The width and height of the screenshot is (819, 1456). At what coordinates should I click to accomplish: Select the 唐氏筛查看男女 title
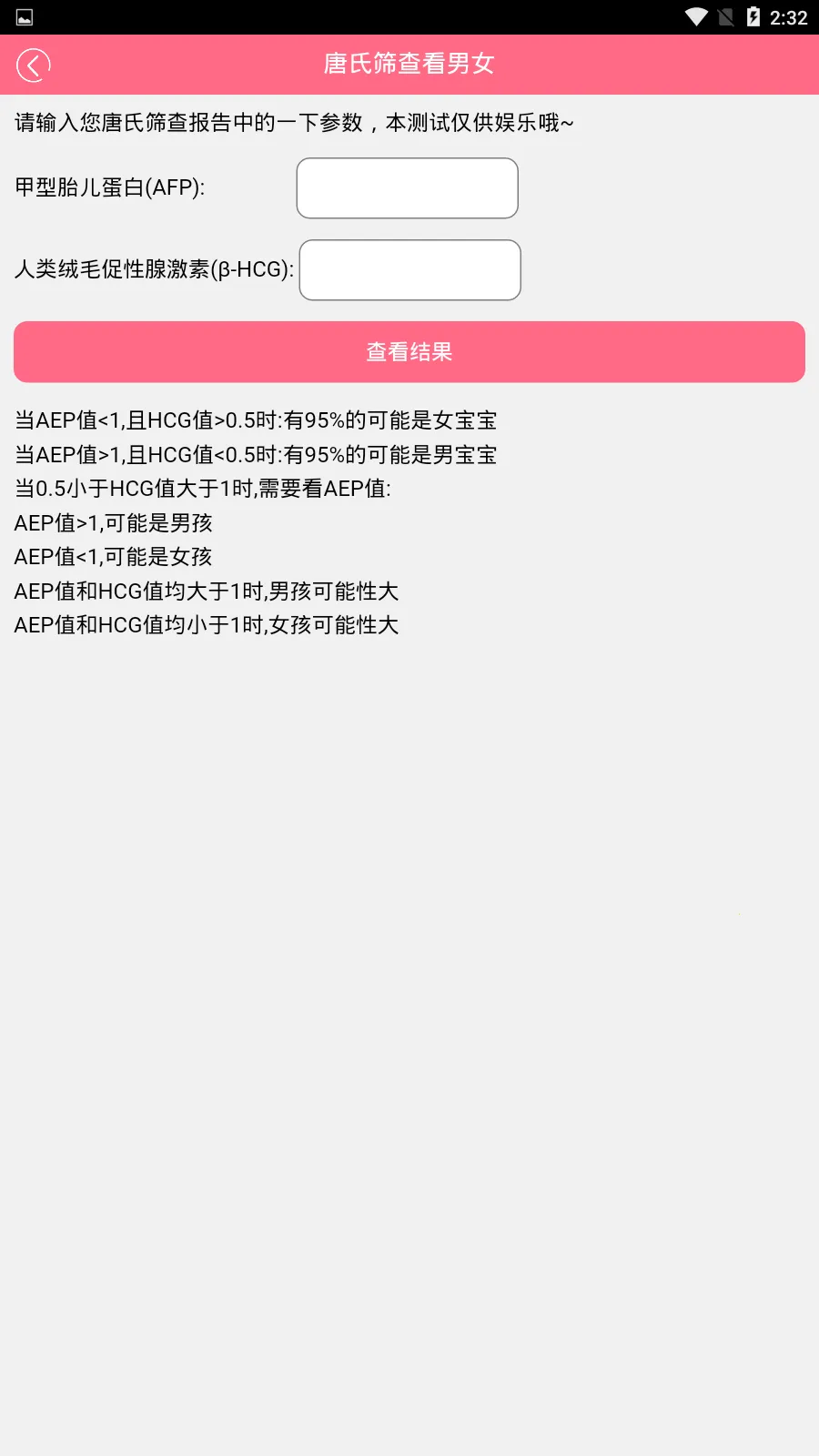point(409,64)
